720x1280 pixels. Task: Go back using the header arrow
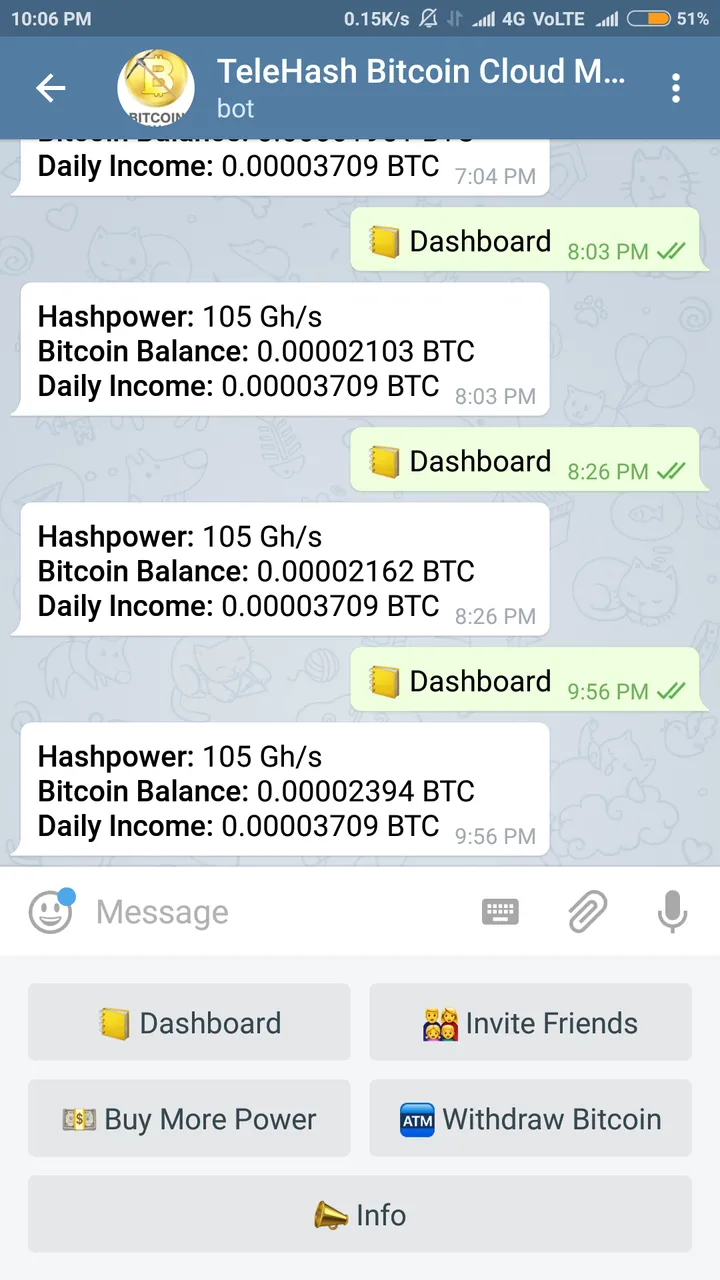(51, 88)
